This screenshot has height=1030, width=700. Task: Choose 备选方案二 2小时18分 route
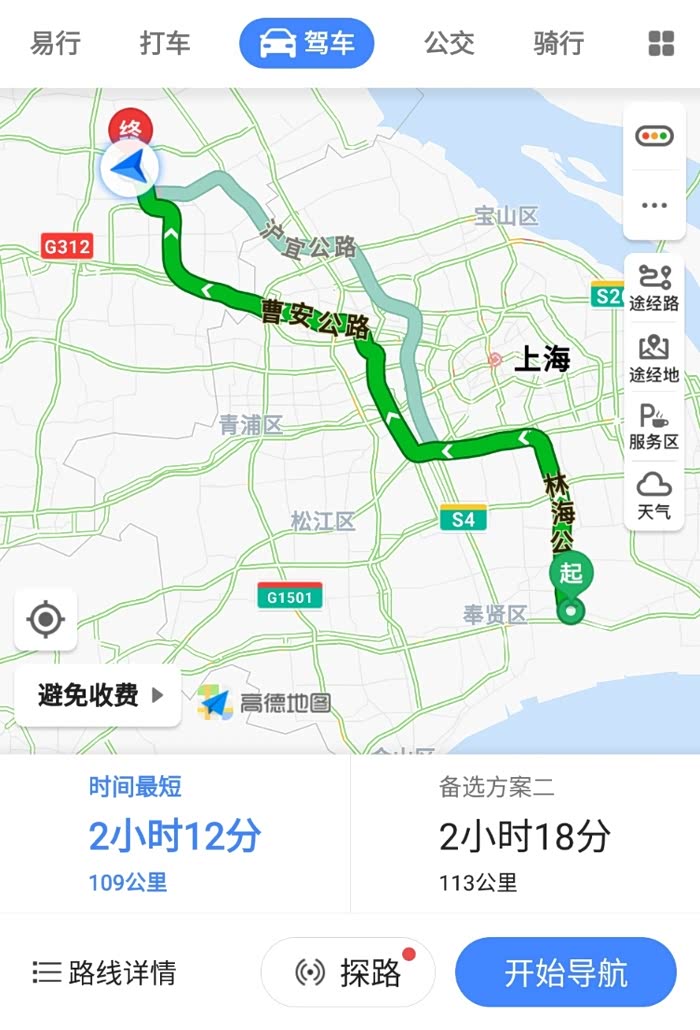(x=525, y=834)
